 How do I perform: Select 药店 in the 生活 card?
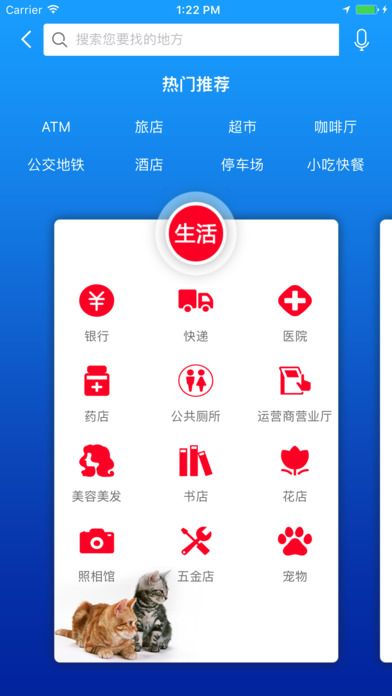(97, 393)
